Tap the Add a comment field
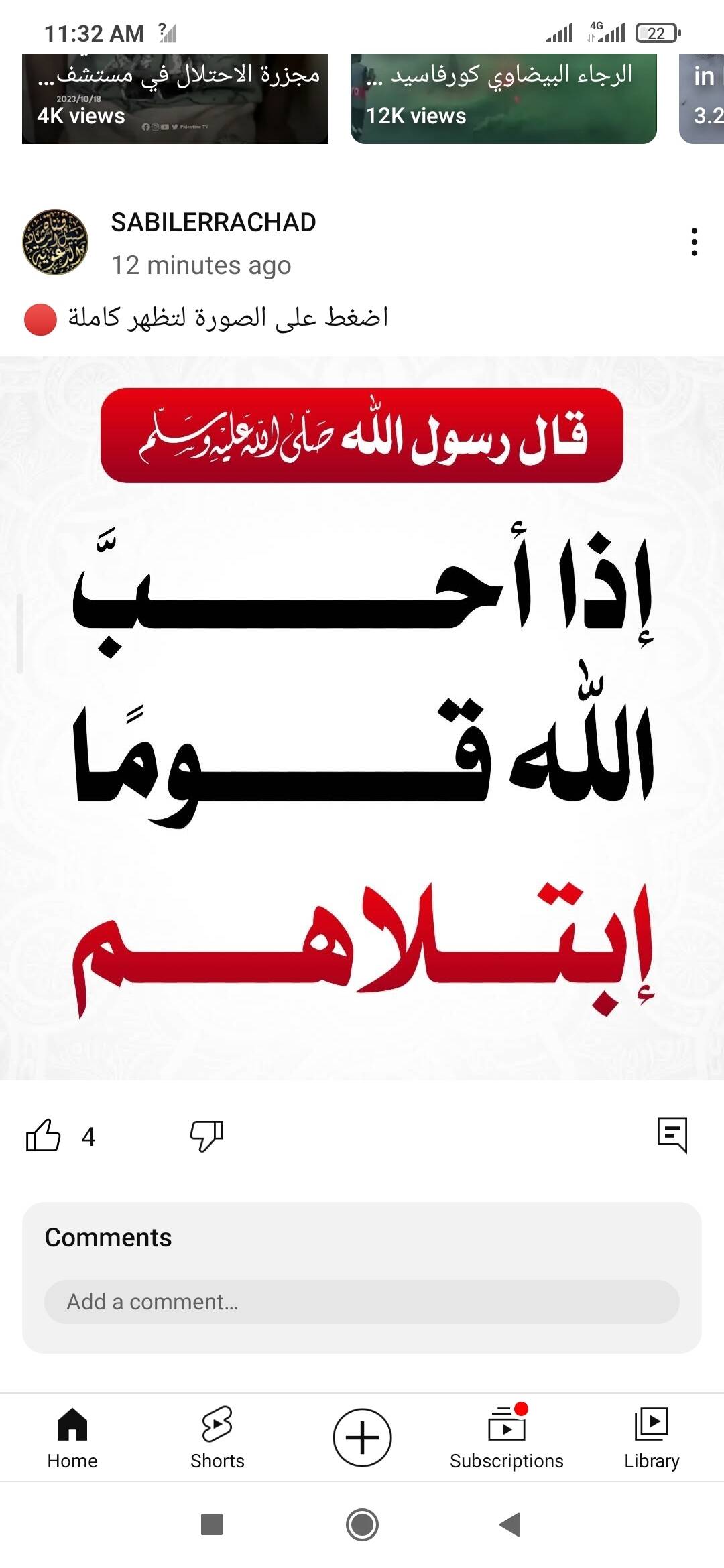 (362, 1302)
